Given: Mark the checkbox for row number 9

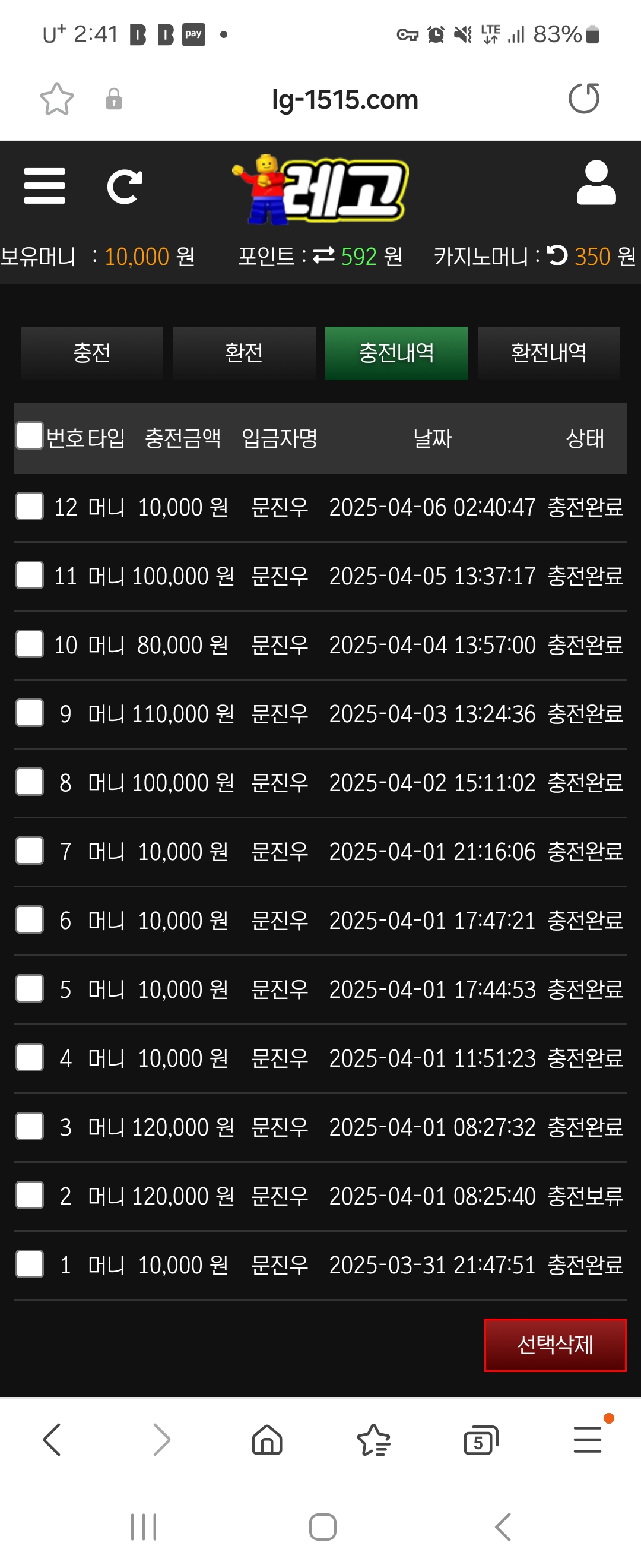Looking at the screenshot, I should click(x=30, y=713).
